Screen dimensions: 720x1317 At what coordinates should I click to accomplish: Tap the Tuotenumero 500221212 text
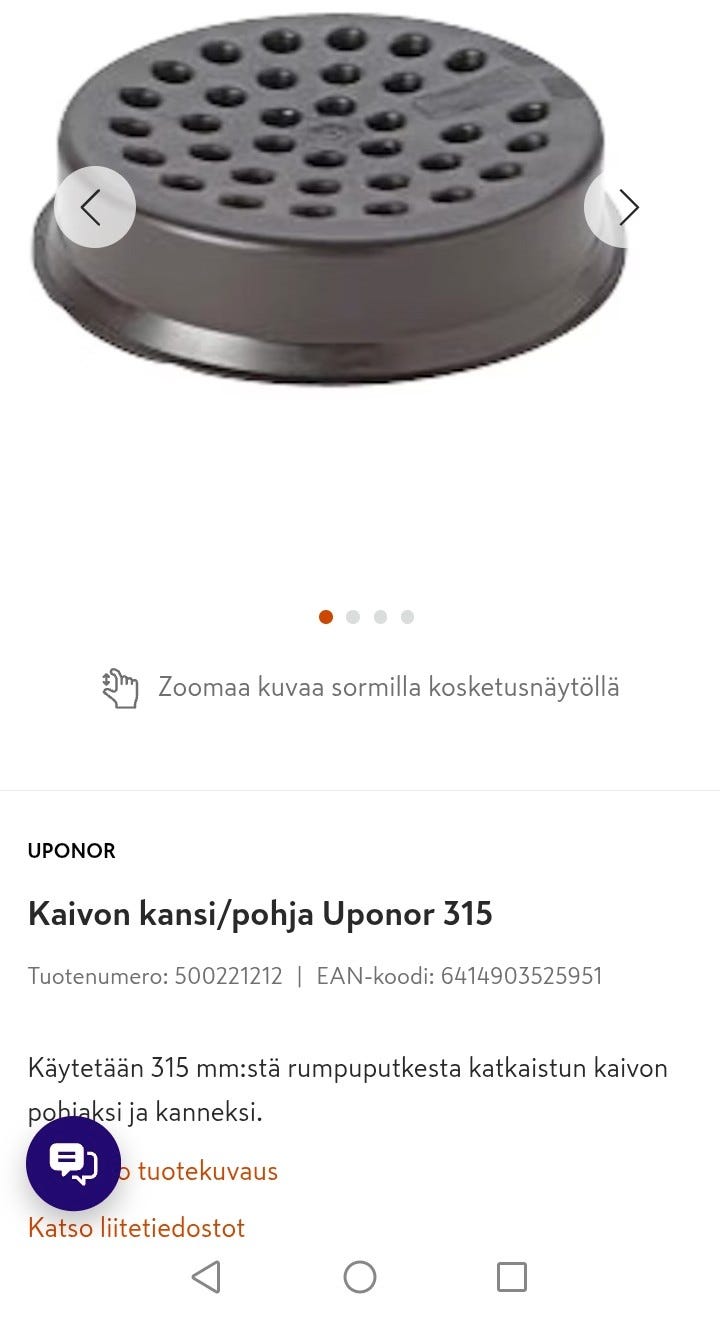[x=154, y=975]
